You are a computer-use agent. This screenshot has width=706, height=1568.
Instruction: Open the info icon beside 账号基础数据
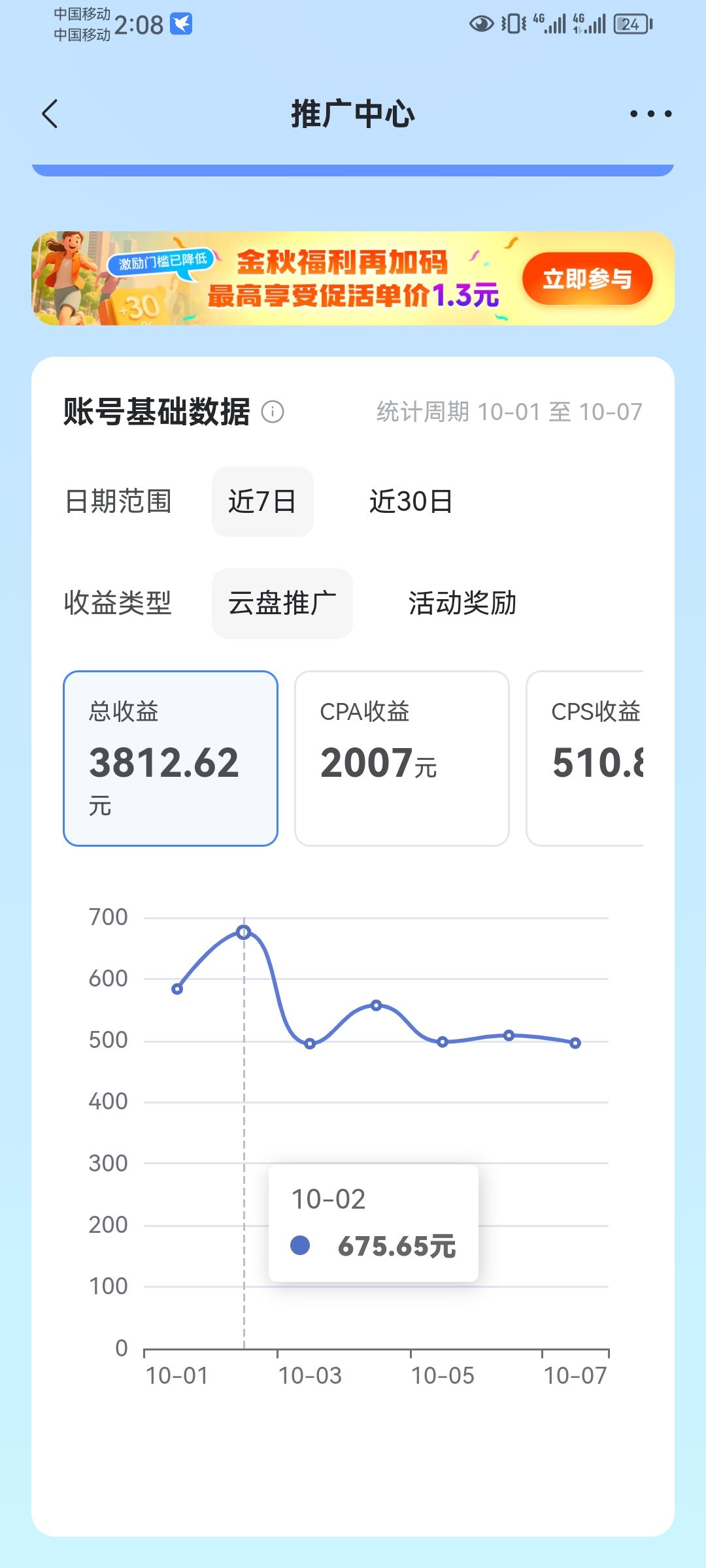273,412
